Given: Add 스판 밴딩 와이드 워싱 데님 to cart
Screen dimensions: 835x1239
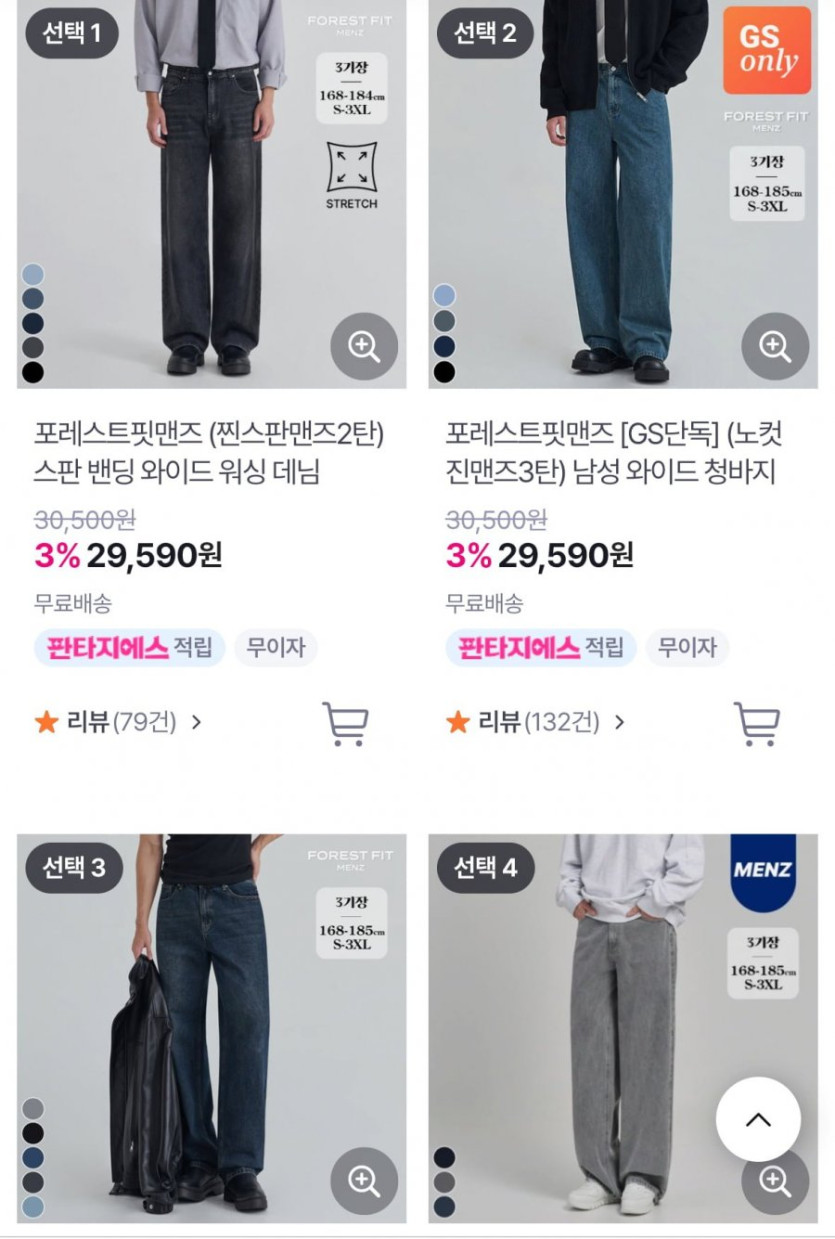Looking at the screenshot, I should pyautogui.click(x=345, y=723).
